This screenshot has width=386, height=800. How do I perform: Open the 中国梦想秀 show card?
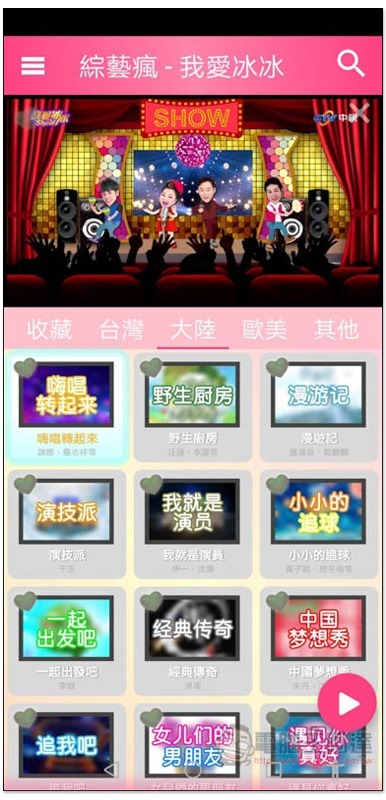(319, 641)
